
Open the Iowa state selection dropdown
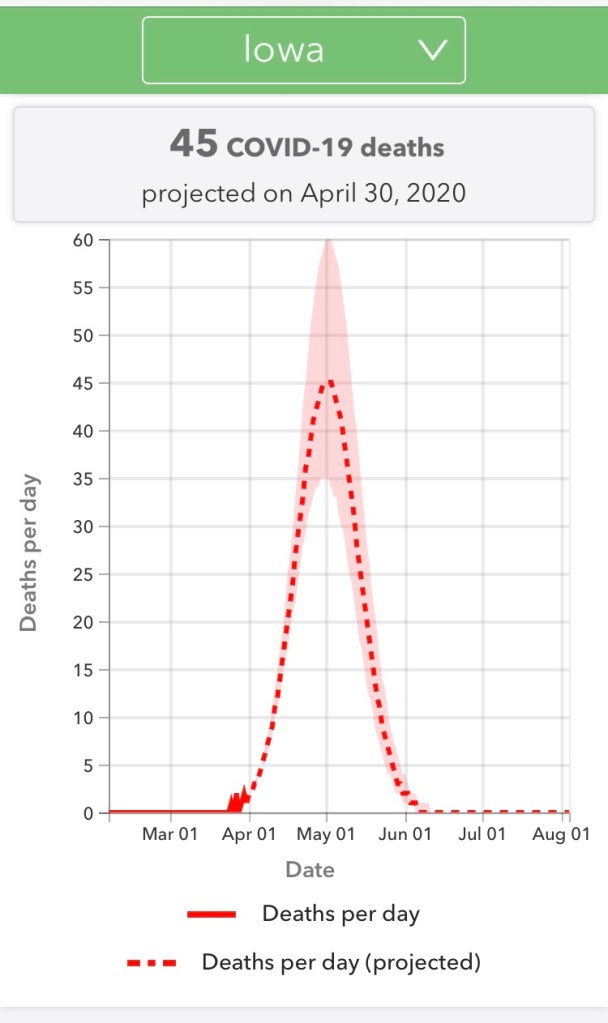pyautogui.click(x=303, y=50)
